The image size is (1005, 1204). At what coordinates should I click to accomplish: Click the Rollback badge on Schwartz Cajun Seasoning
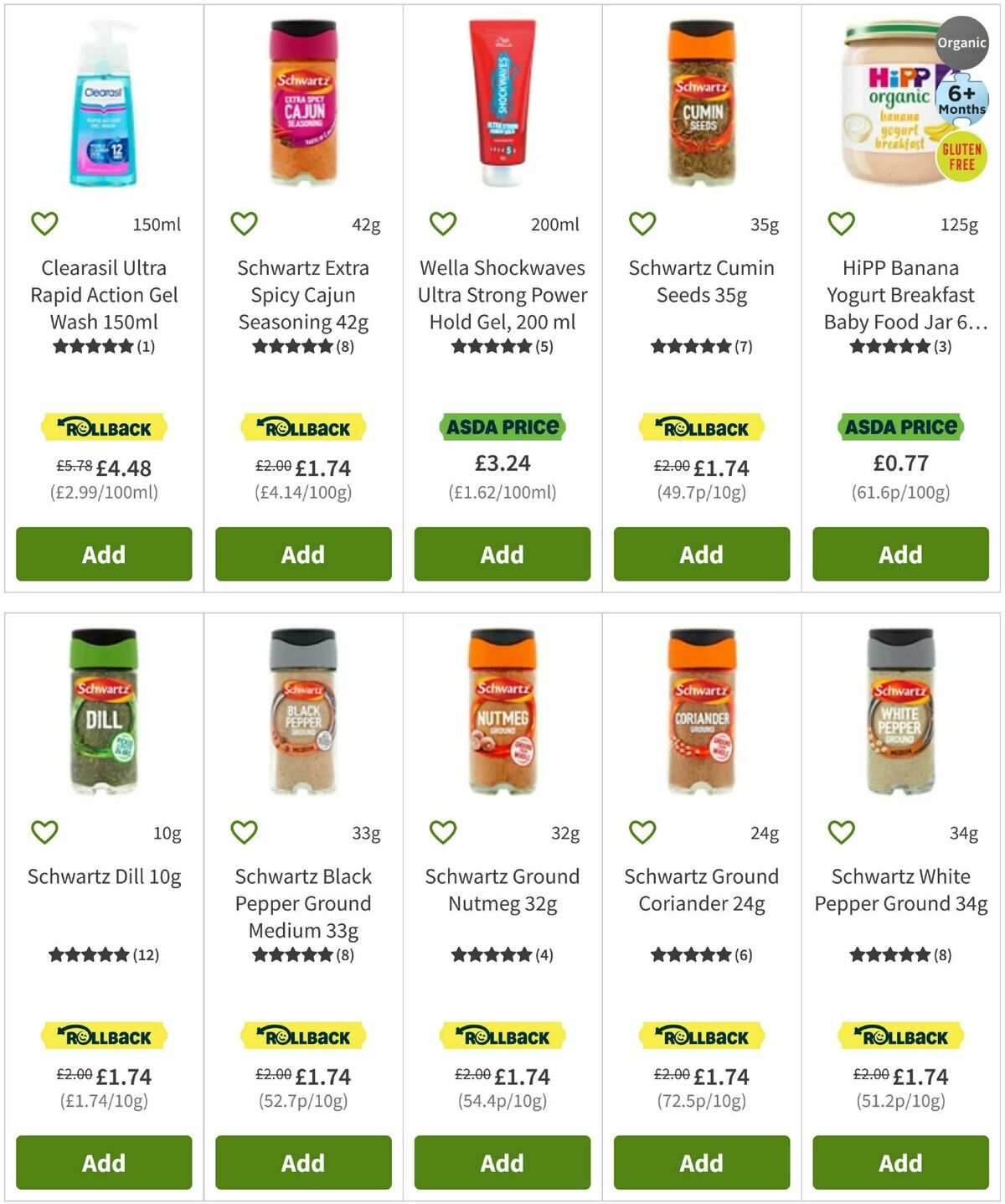(302, 426)
